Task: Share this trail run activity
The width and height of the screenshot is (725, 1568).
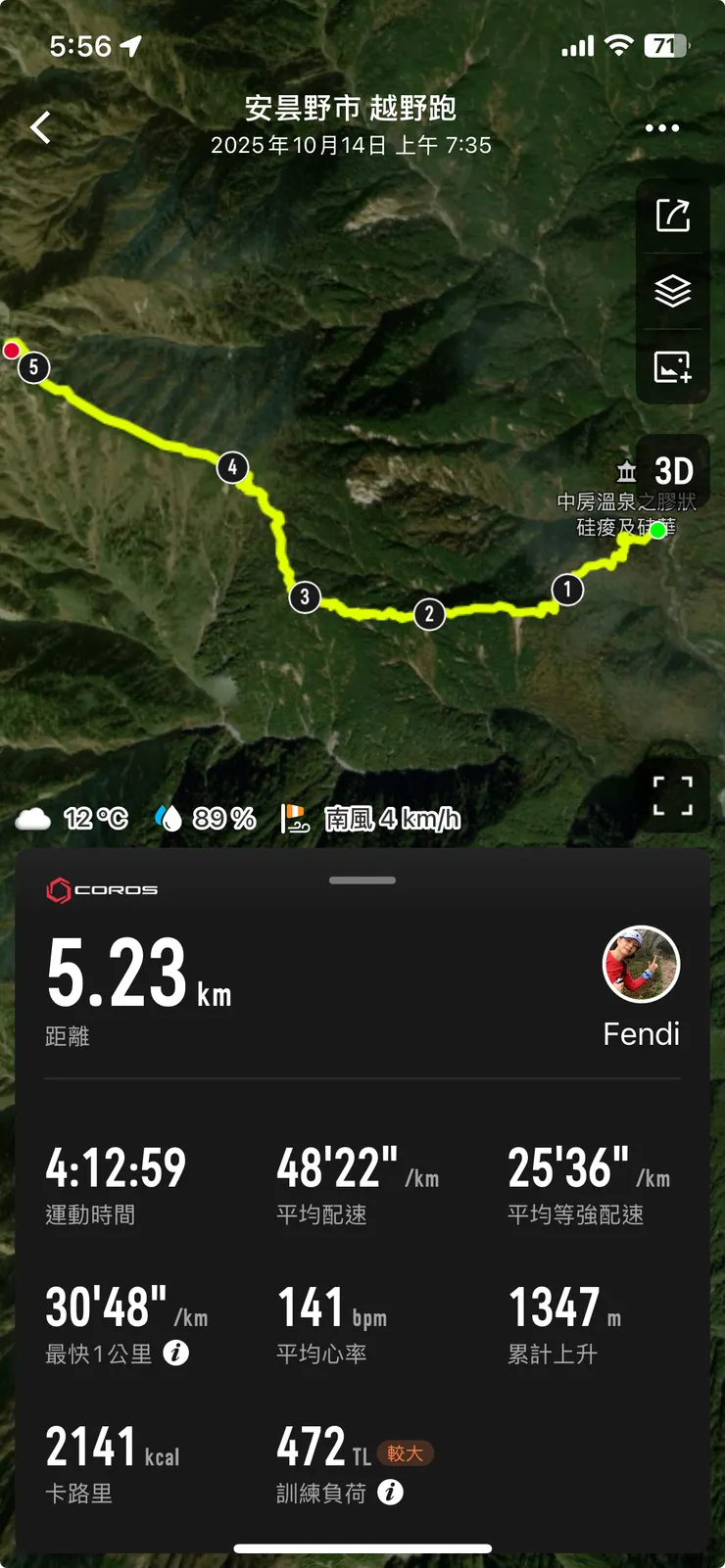Action: (673, 215)
